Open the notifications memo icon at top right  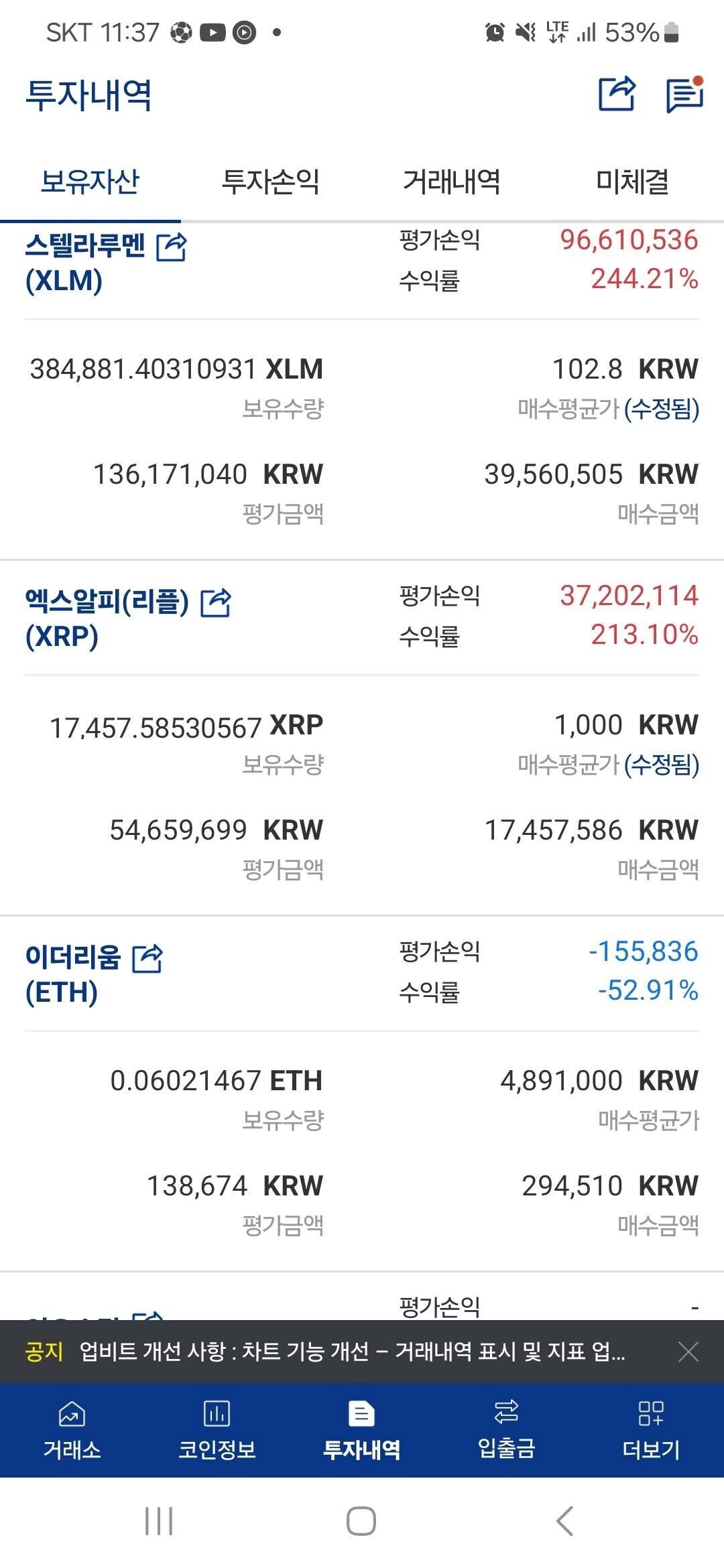682,95
